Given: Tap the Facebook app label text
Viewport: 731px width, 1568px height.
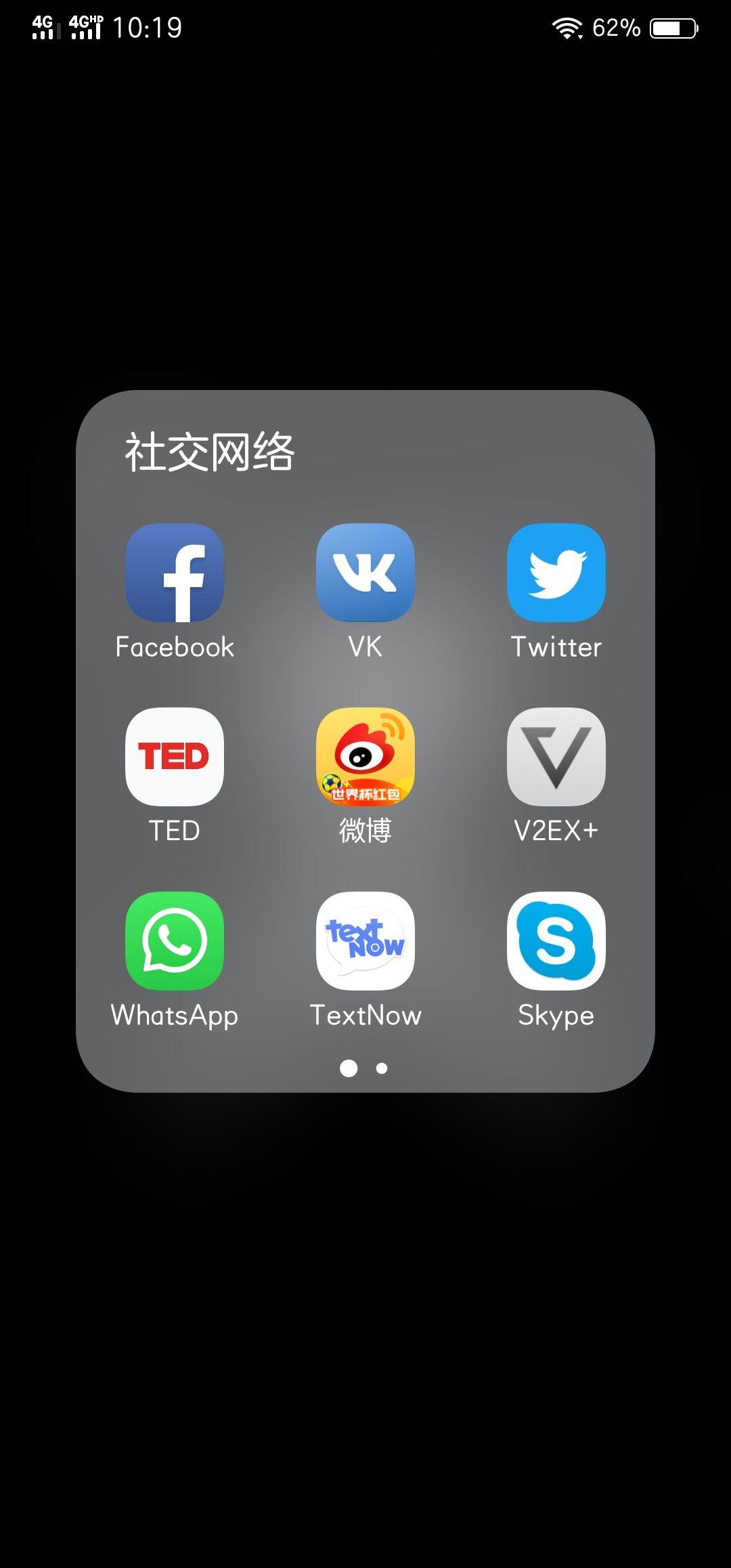Looking at the screenshot, I should (175, 647).
